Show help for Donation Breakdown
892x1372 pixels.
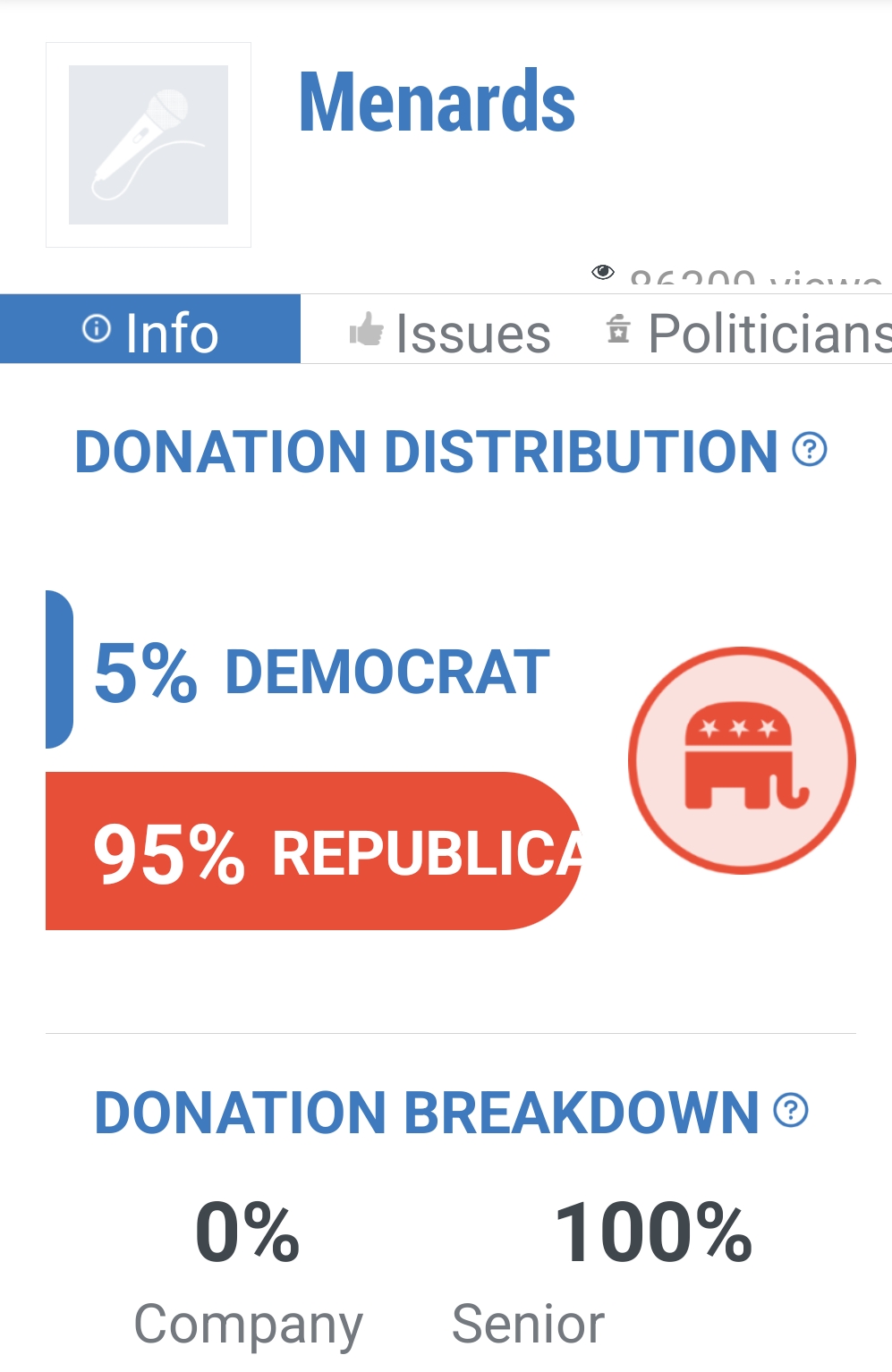(791, 1110)
